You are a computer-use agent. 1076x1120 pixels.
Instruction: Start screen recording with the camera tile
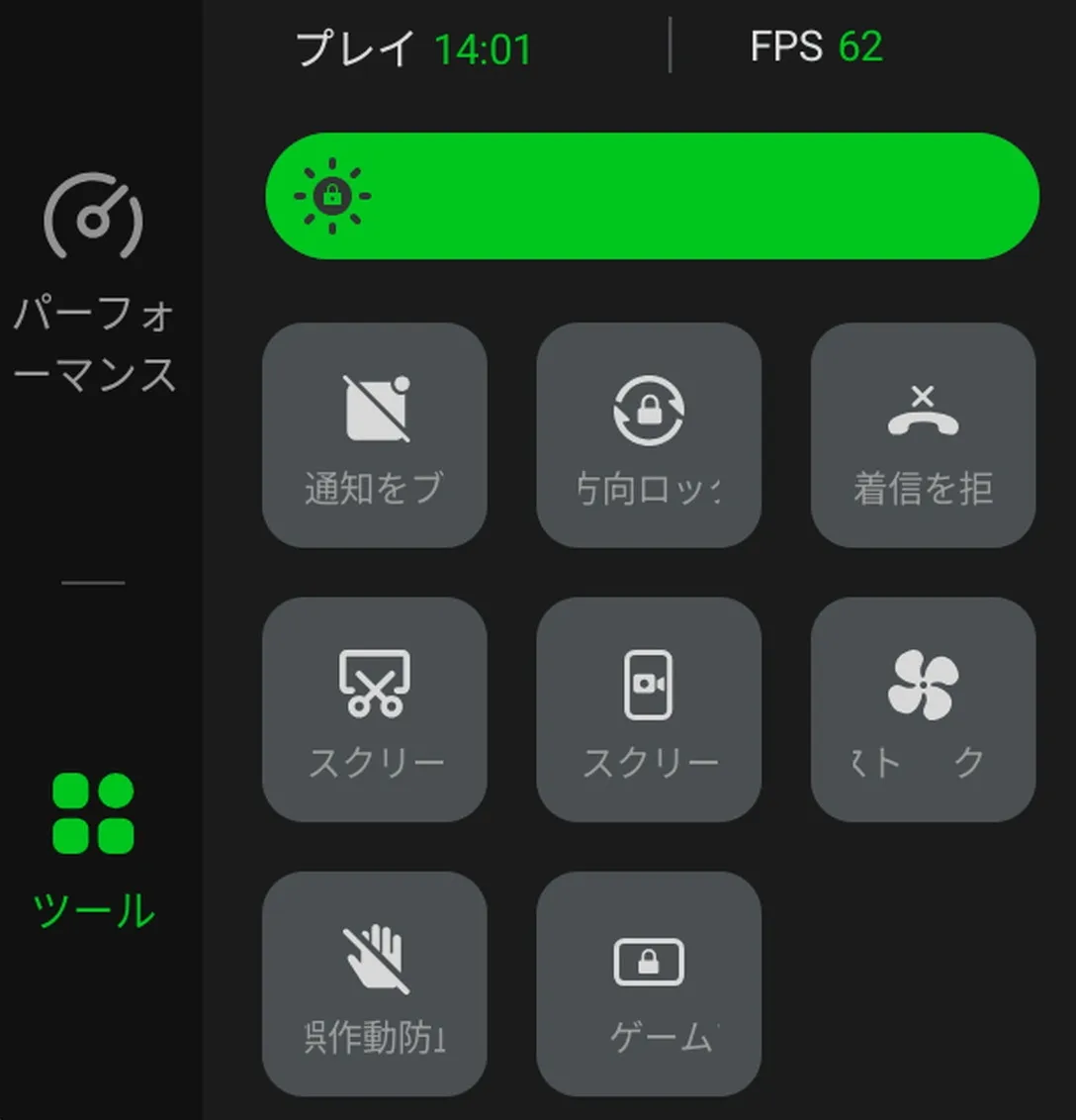649,709
